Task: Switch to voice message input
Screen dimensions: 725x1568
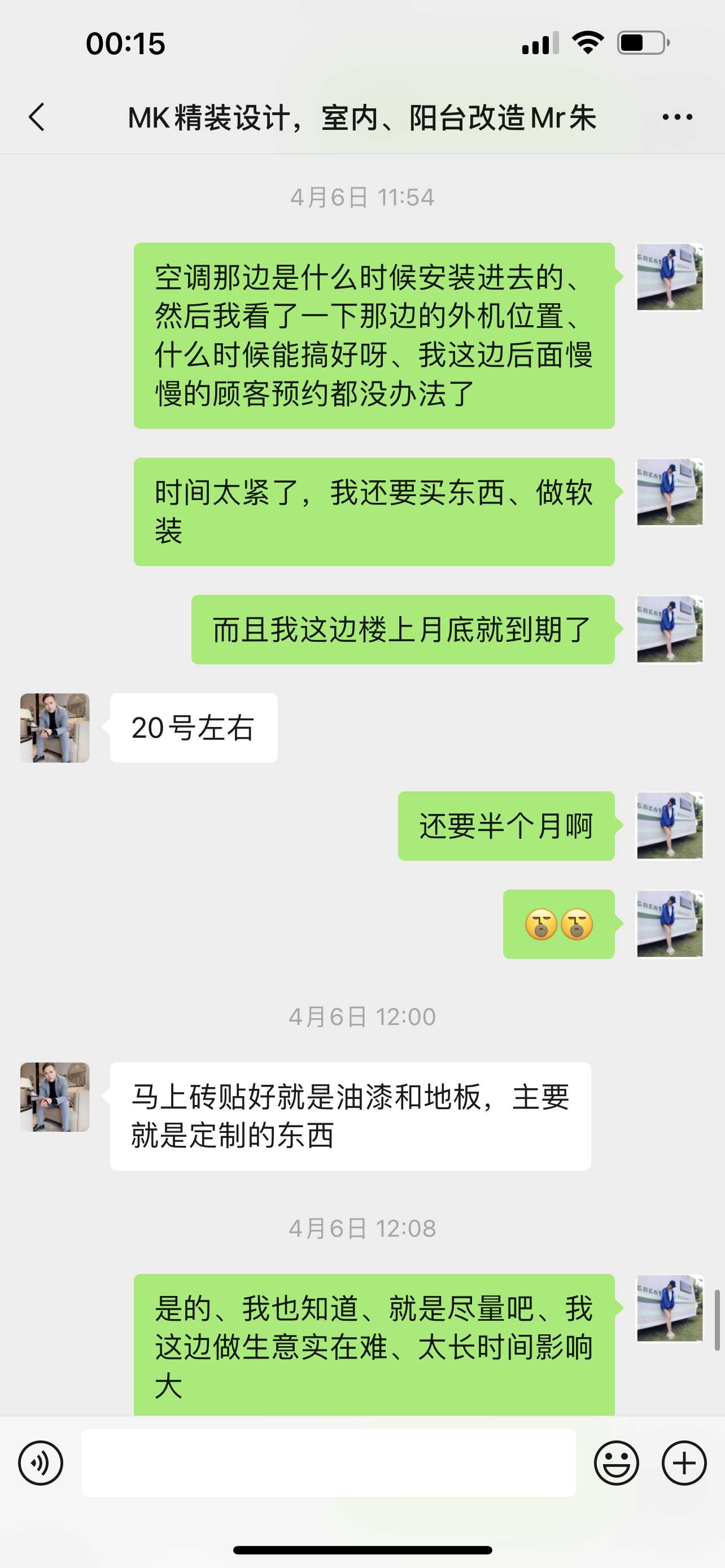Action: (41, 1462)
